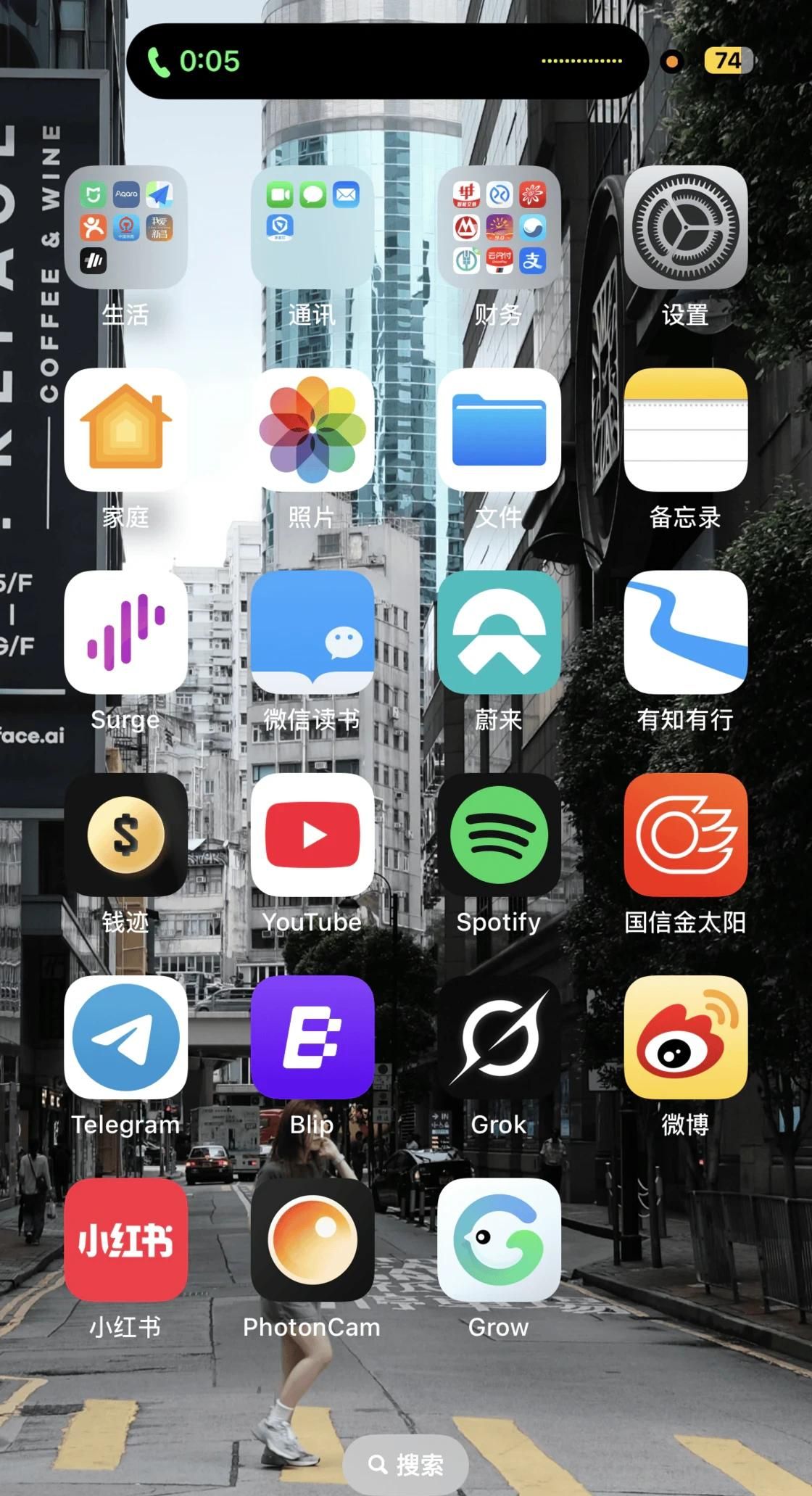The height and width of the screenshot is (1496, 812).
Task: Launch the 家庭 Home app
Action: (x=125, y=429)
